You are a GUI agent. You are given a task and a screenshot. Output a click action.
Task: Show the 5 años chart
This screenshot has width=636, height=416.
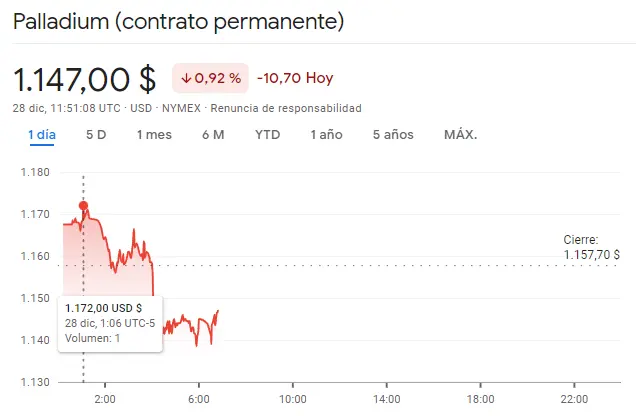click(393, 134)
